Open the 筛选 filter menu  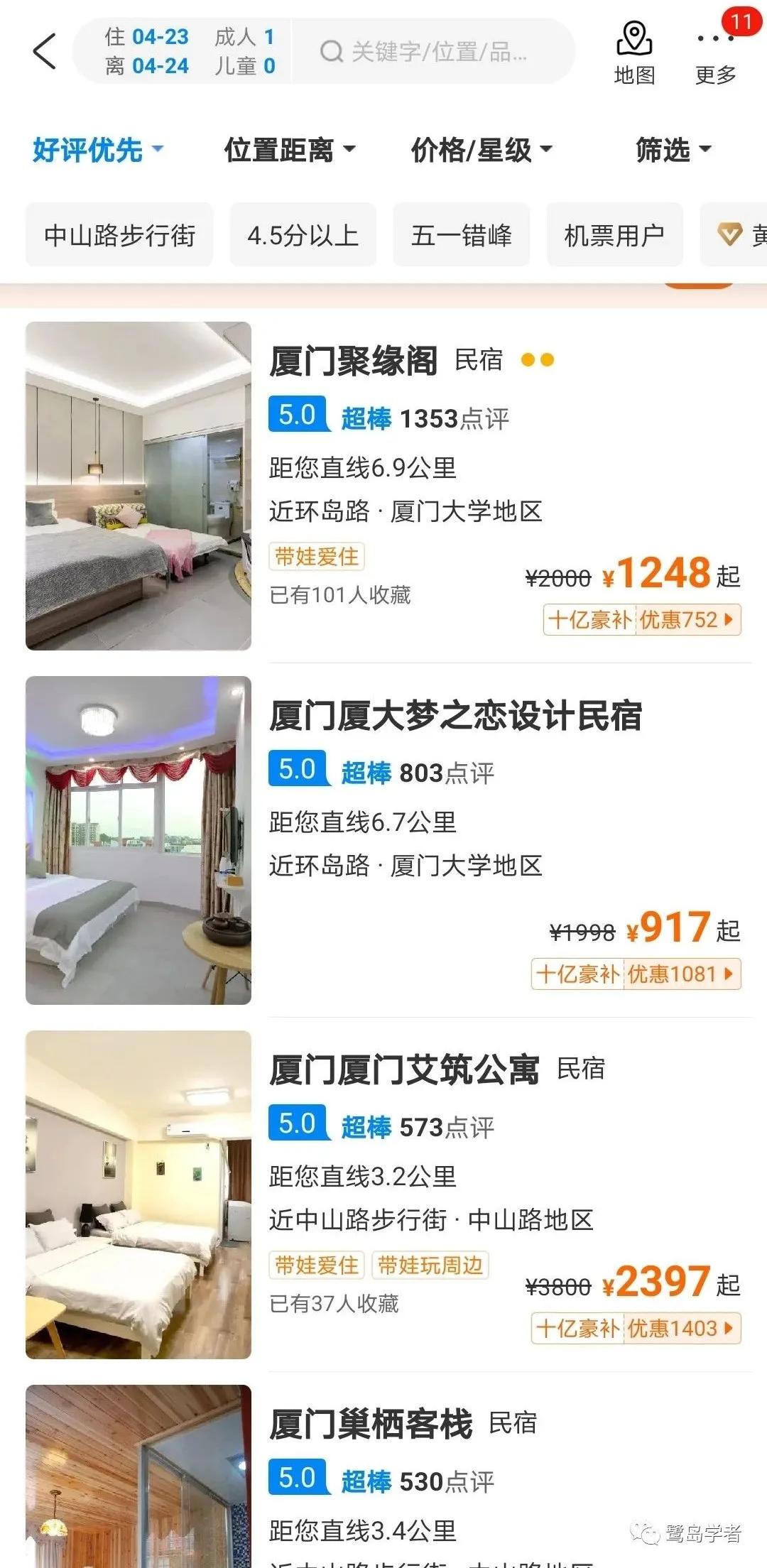(672, 149)
